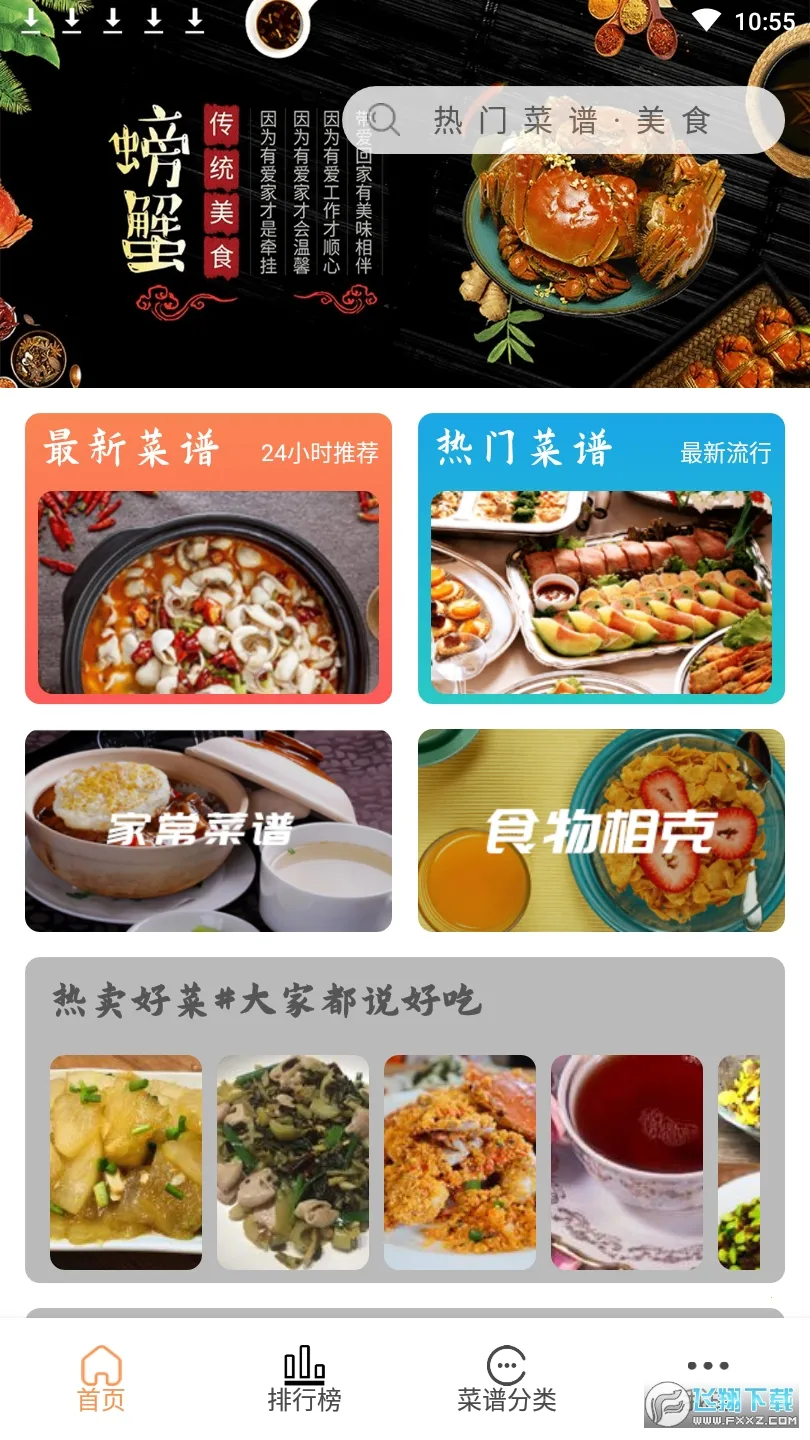Switch to the 排行榜 tab
This screenshot has width=810, height=1440.
pos(304,1380)
